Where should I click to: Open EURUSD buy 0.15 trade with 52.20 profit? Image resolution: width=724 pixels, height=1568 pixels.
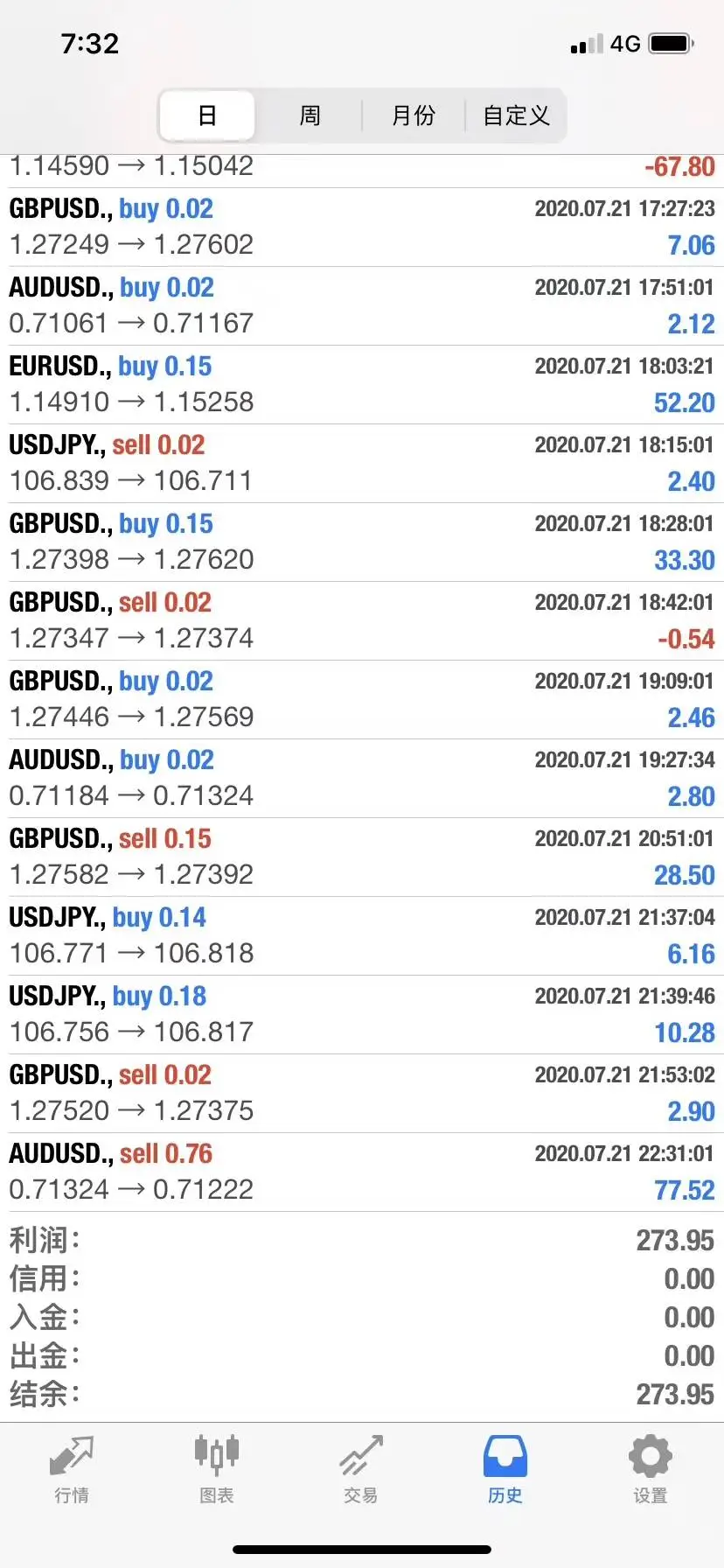click(x=362, y=385)
